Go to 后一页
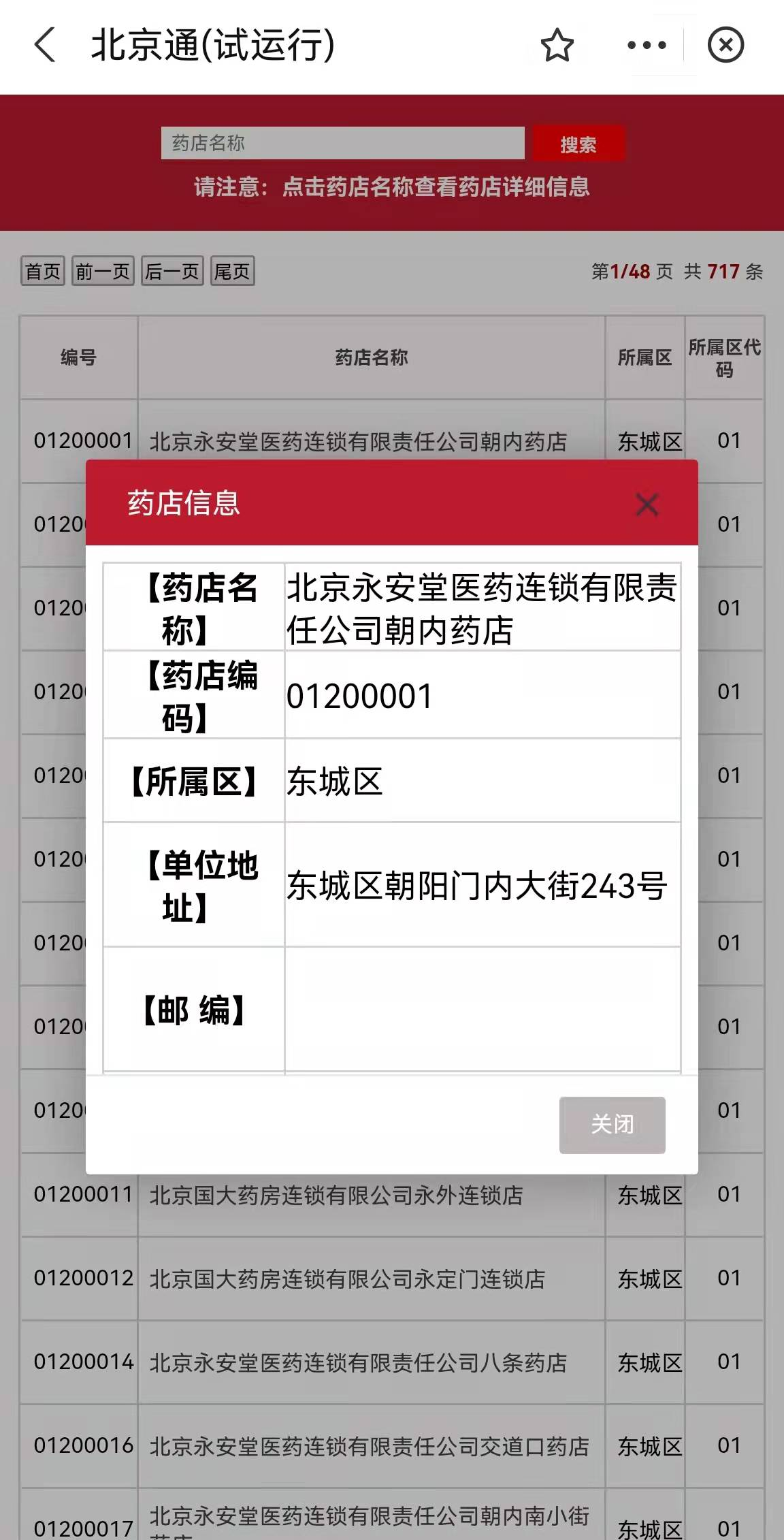The height and width of the screenshot is (1540, 784). tap(172, 272)
